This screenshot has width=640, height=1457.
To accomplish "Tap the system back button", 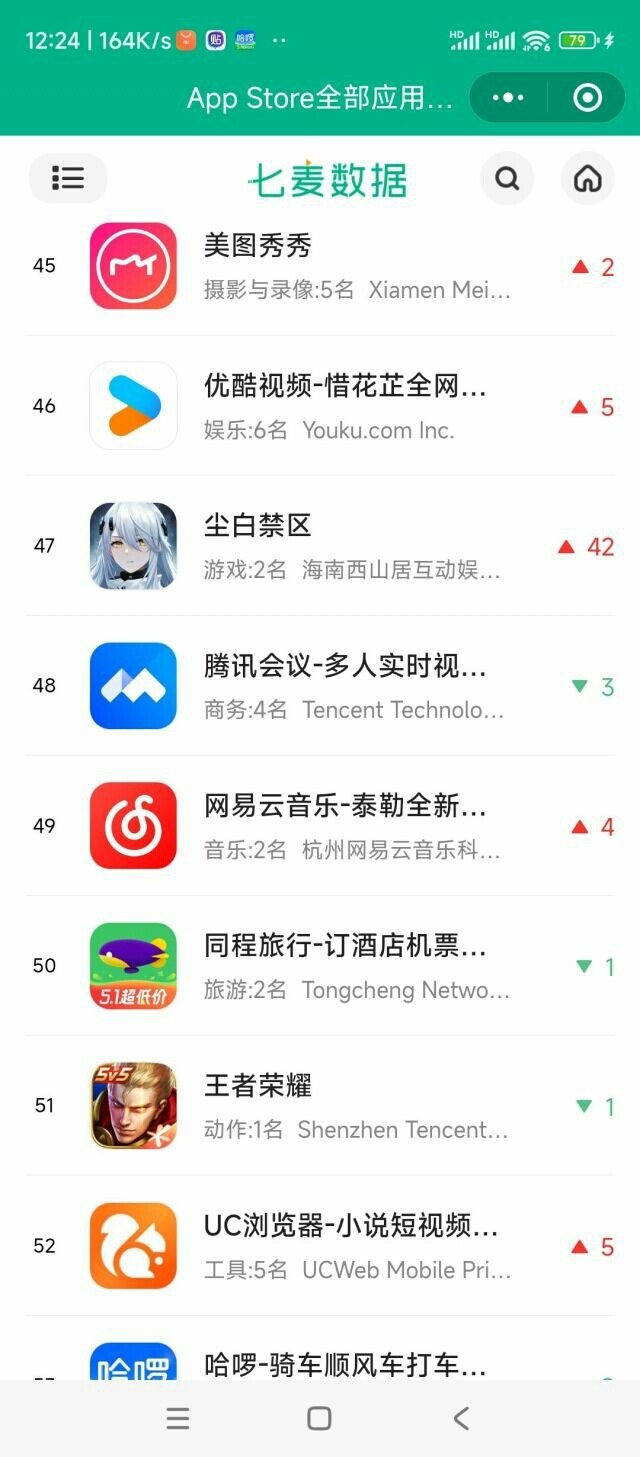I will click(461, 1418).
